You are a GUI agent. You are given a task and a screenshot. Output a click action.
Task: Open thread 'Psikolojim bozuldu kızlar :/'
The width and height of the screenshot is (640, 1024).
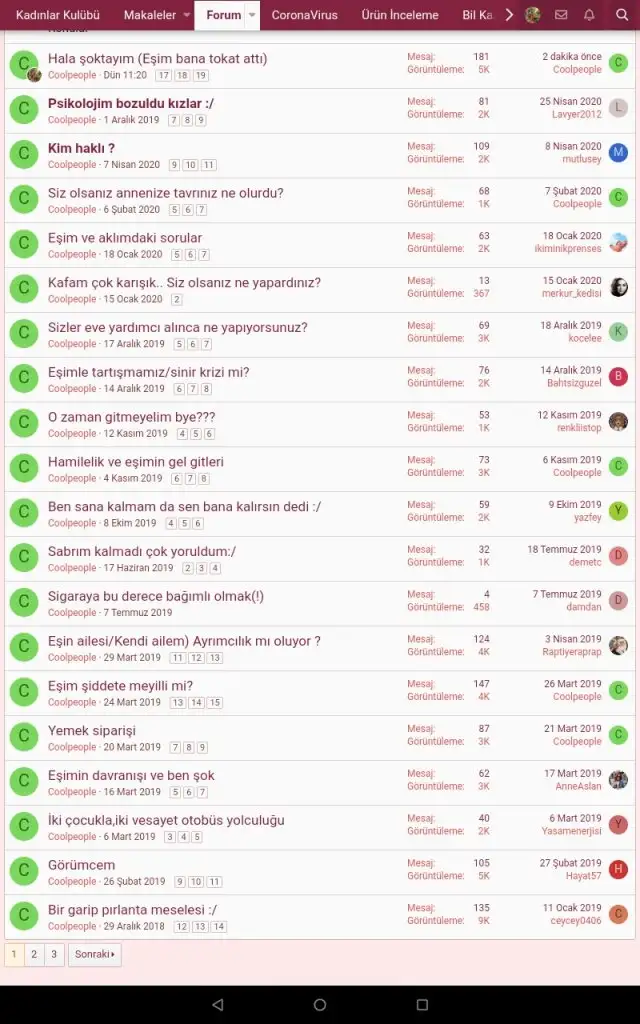tap(131, 103)
